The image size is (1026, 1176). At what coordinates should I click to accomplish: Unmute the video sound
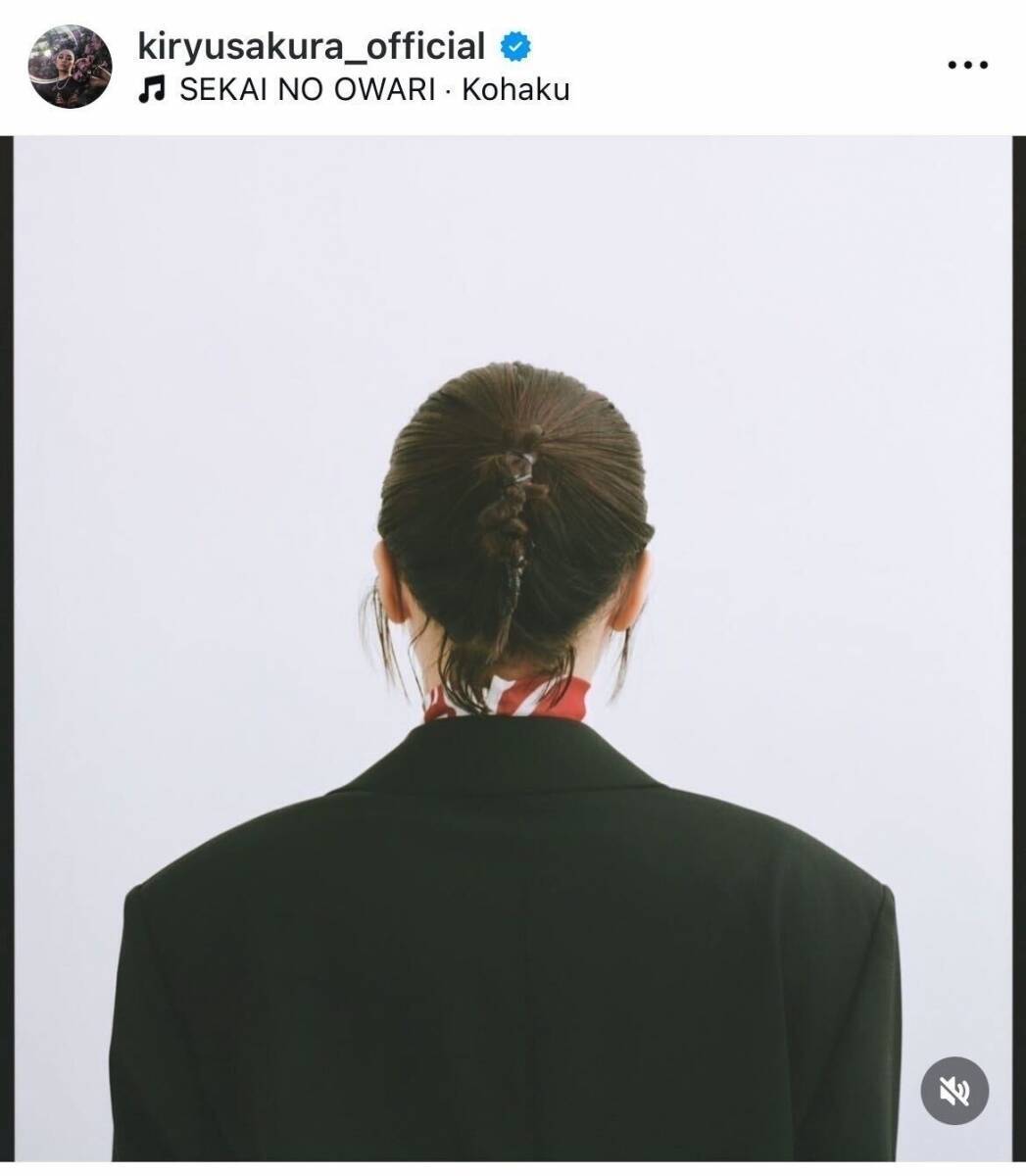(x=954, y=1091)
